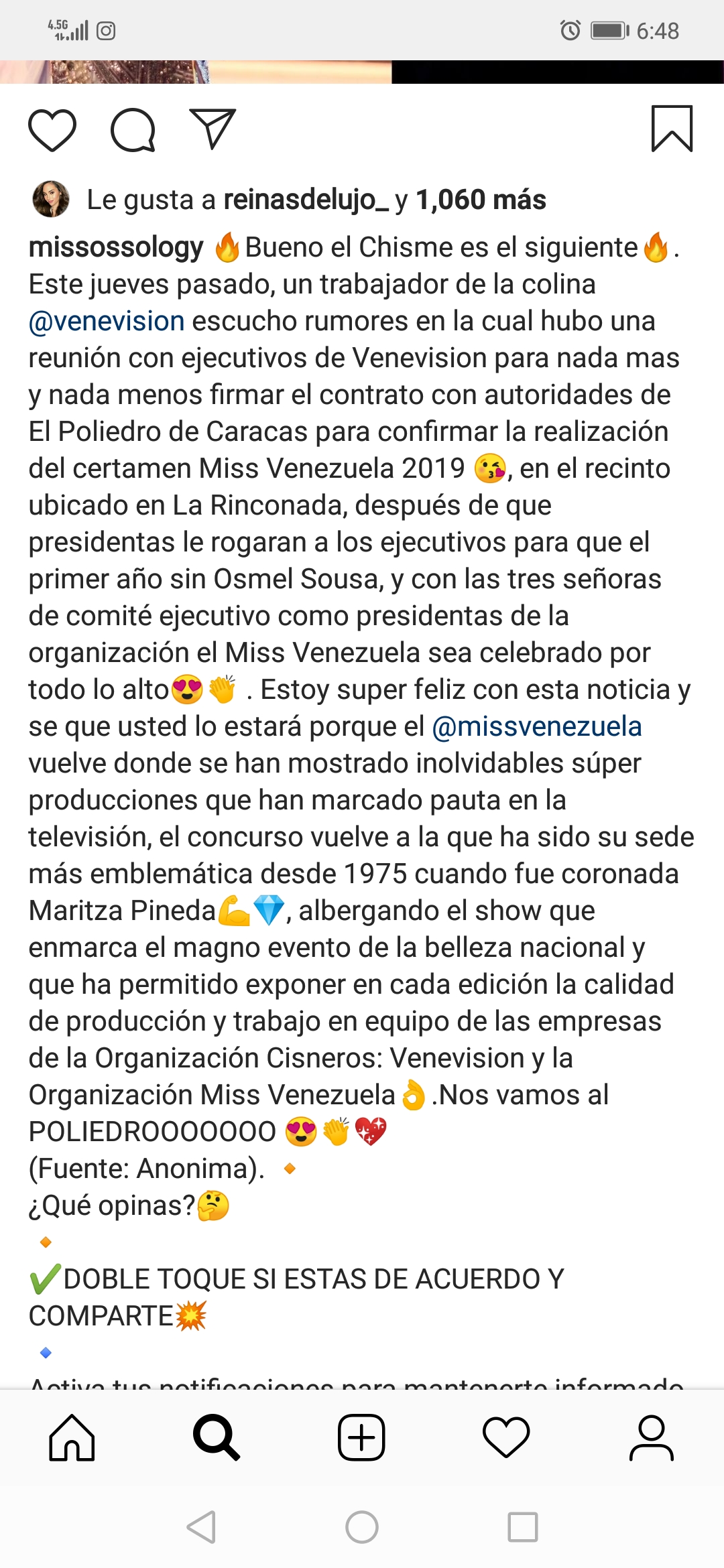This screenshot has height=1568, width=724.
Task: Switch to the profile tab
Action: [x=652, y=1437]
